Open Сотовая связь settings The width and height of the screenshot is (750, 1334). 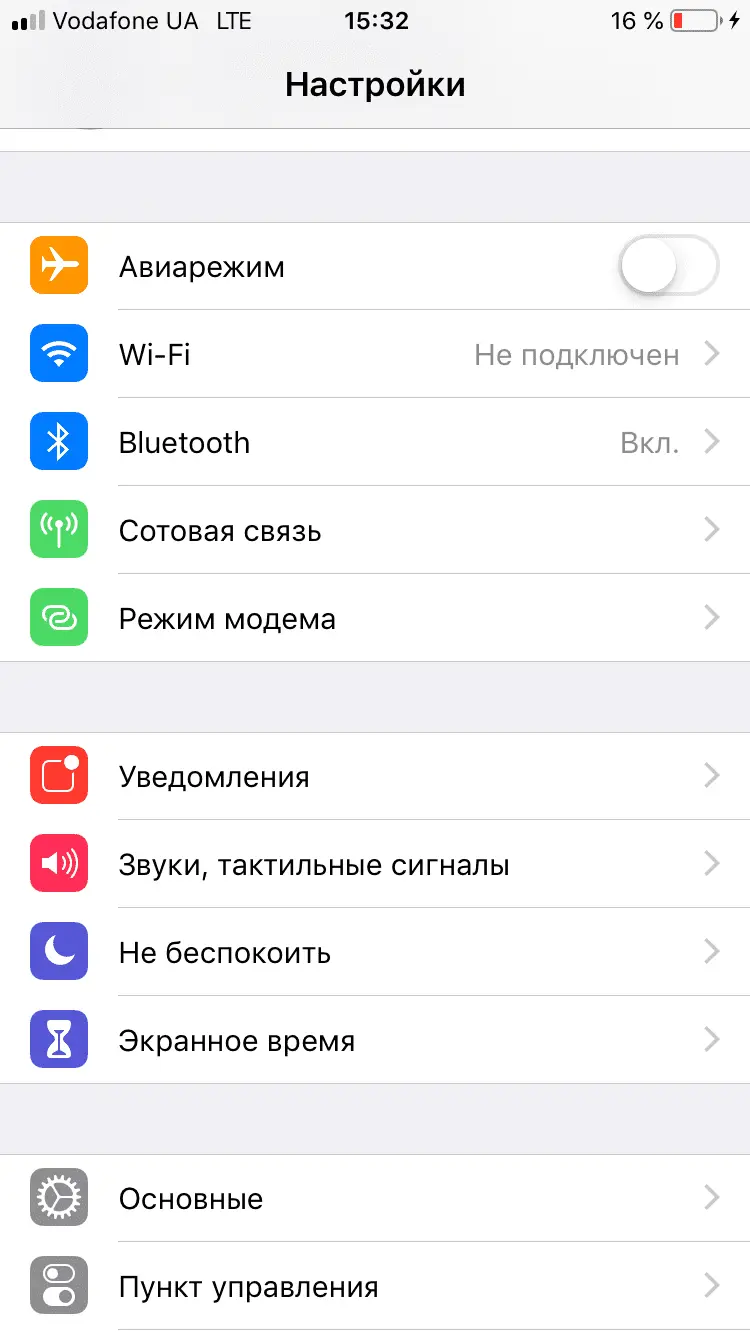(375, 531)
